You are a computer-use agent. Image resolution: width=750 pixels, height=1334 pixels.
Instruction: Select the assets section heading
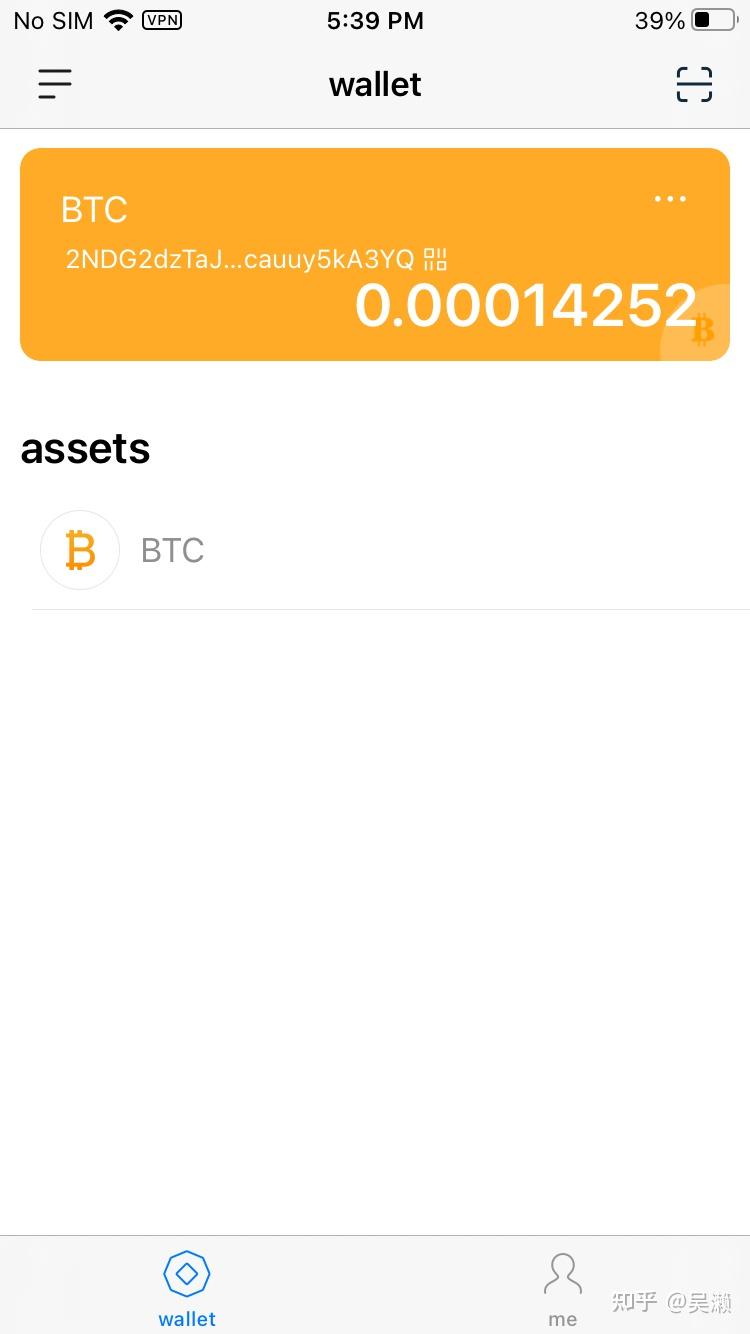85,448
